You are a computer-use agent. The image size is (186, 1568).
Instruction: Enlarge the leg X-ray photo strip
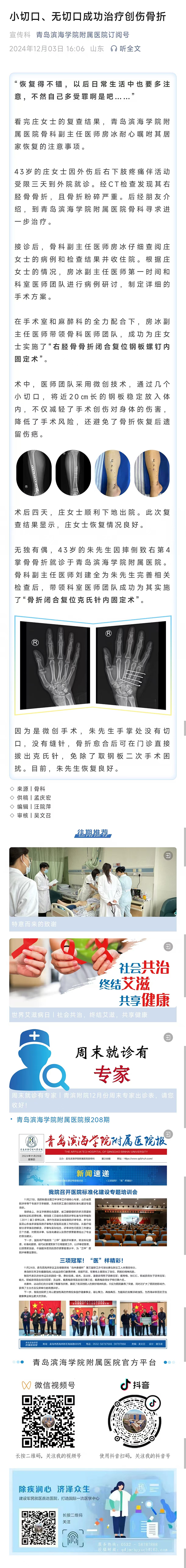pos(93,470)
